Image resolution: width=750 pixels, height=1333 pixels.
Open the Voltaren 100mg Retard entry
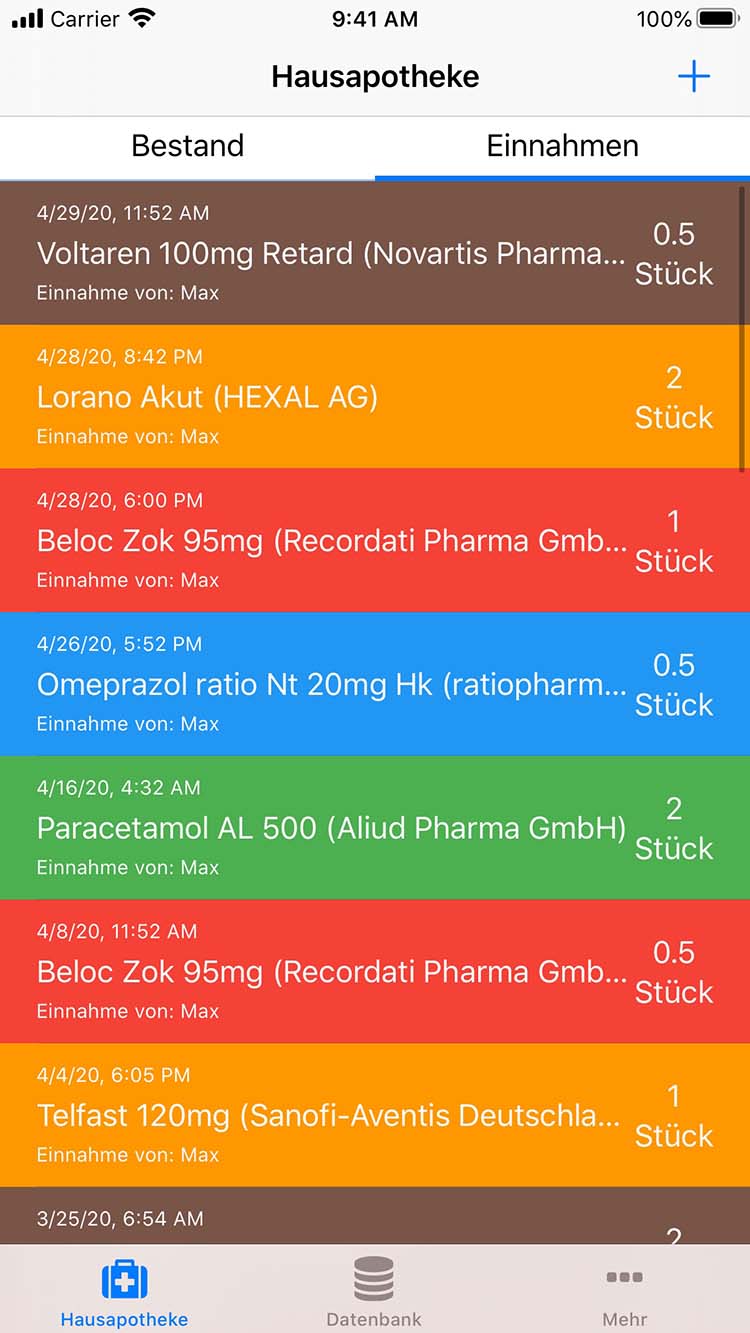coord(375,253)
